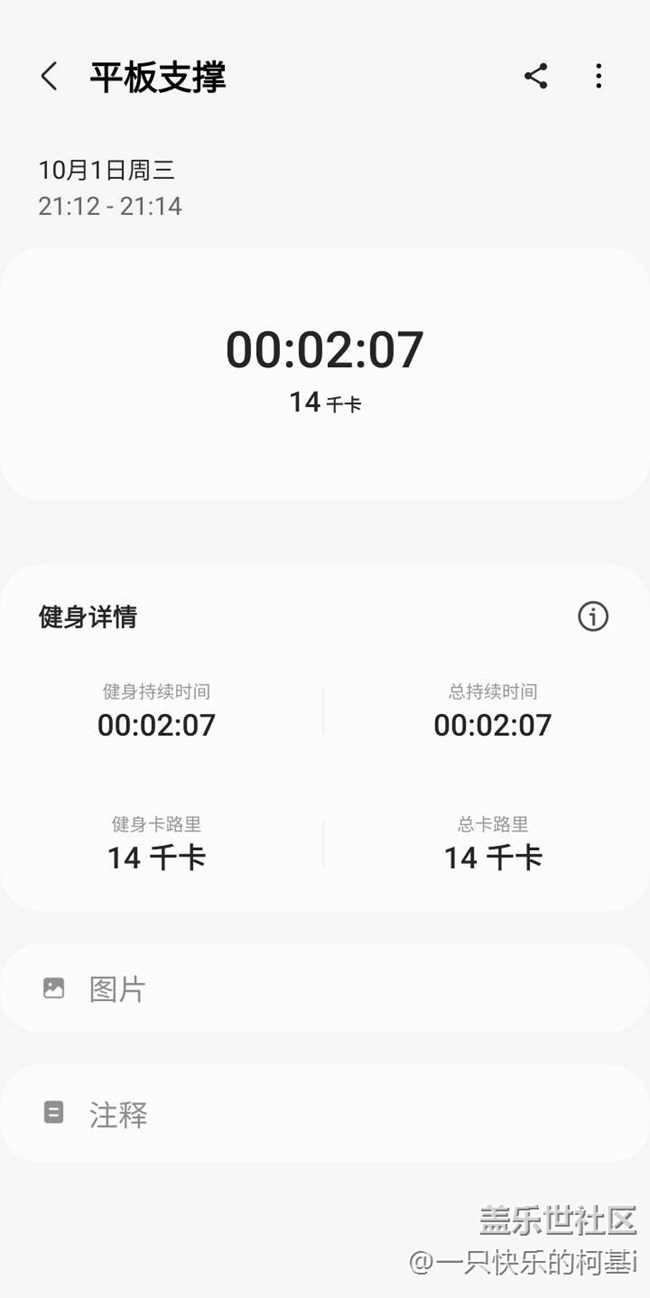Image resolution: width=650 pixels, height=1298 pixels.
Task: Tap the info icon beside 健身详情
Action: coord(593,617)
